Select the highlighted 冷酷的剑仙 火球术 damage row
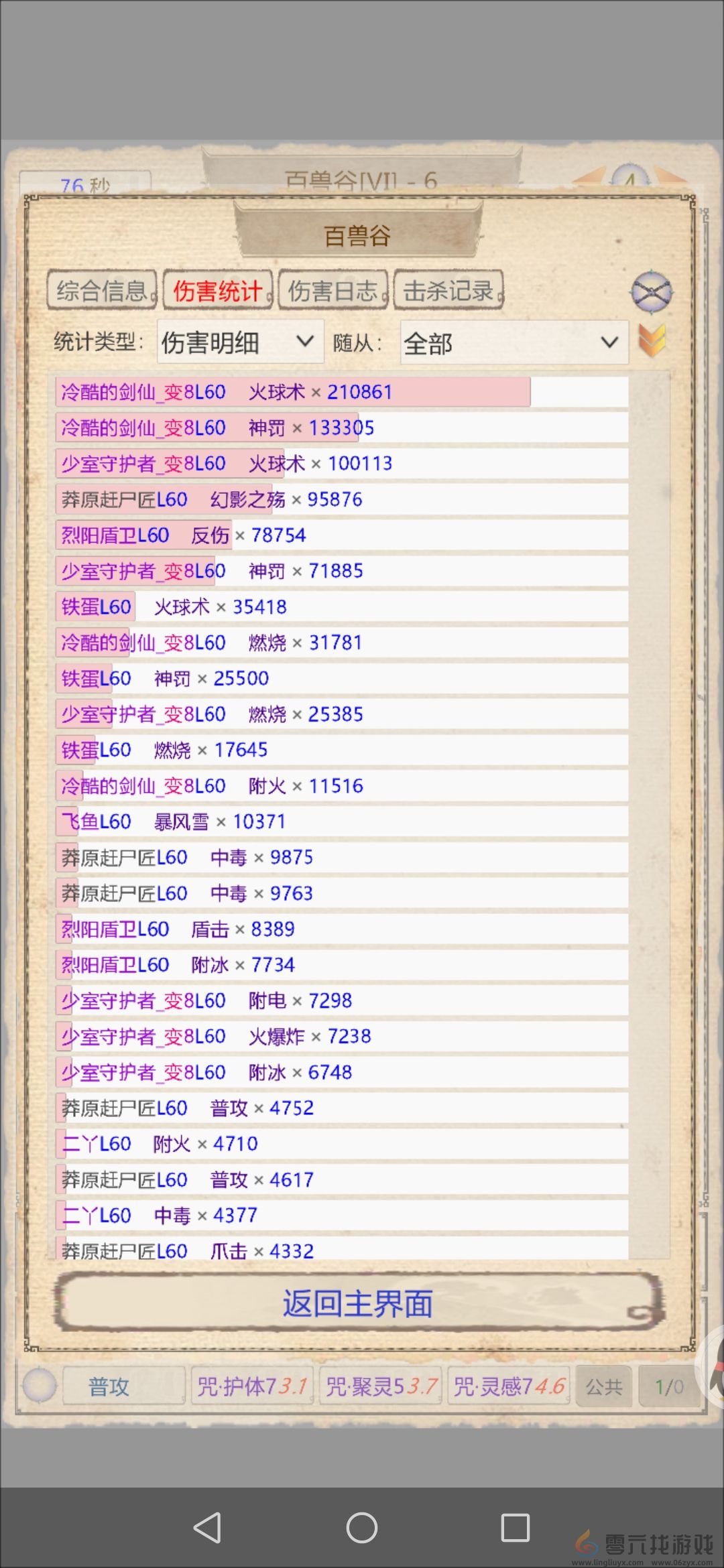This screenshot has width=724, height=1568. tap(292, 392)
